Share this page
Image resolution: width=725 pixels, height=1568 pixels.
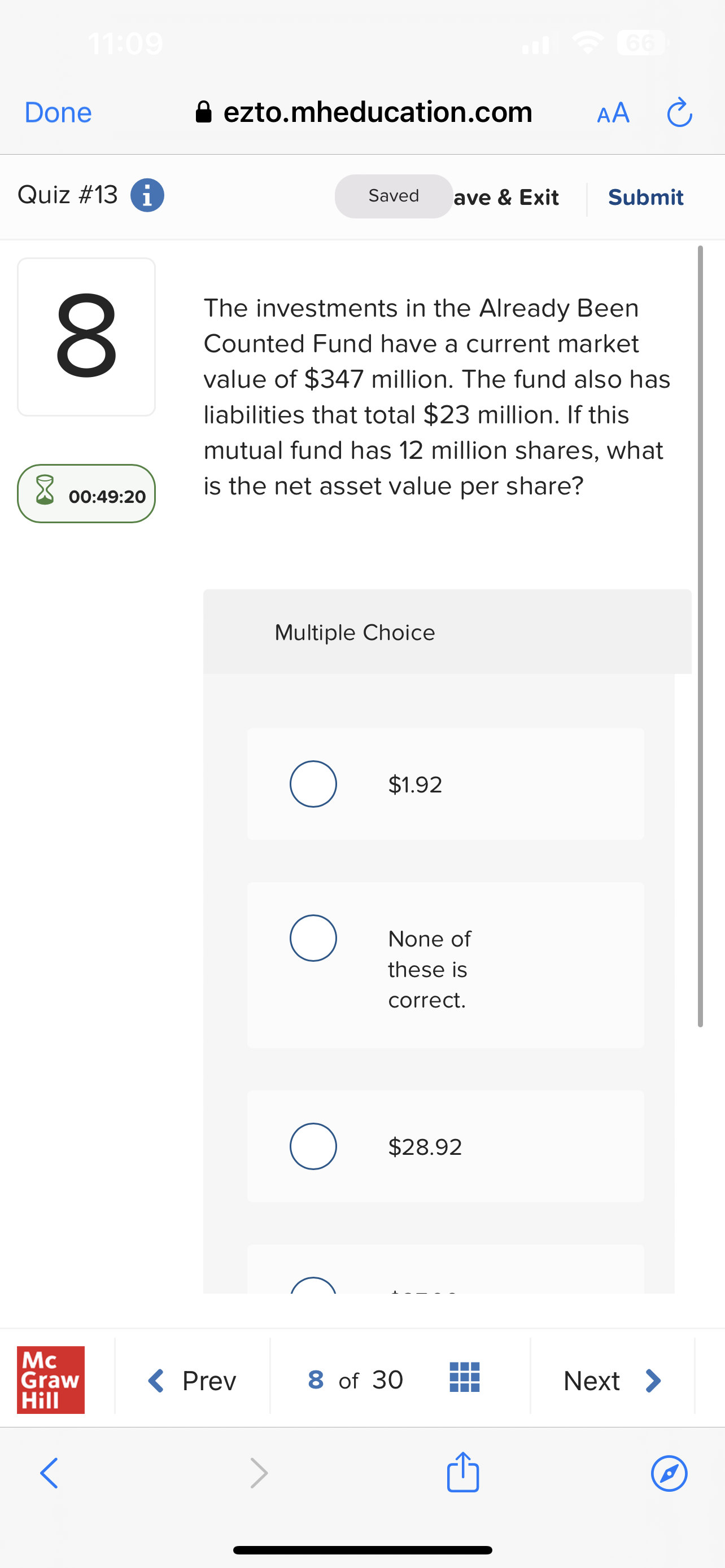coord(462,1472)
